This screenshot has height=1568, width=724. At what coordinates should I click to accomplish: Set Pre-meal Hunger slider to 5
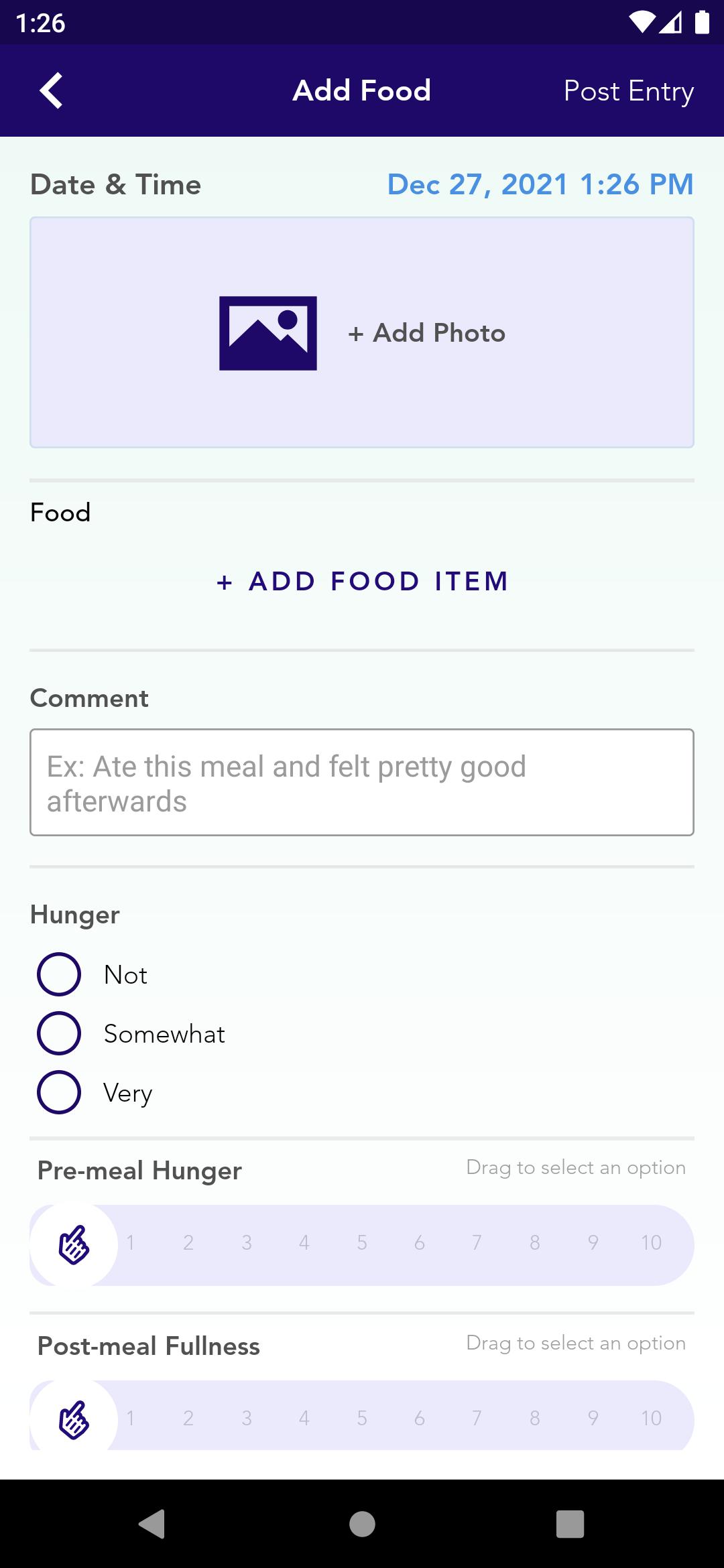362,1243
